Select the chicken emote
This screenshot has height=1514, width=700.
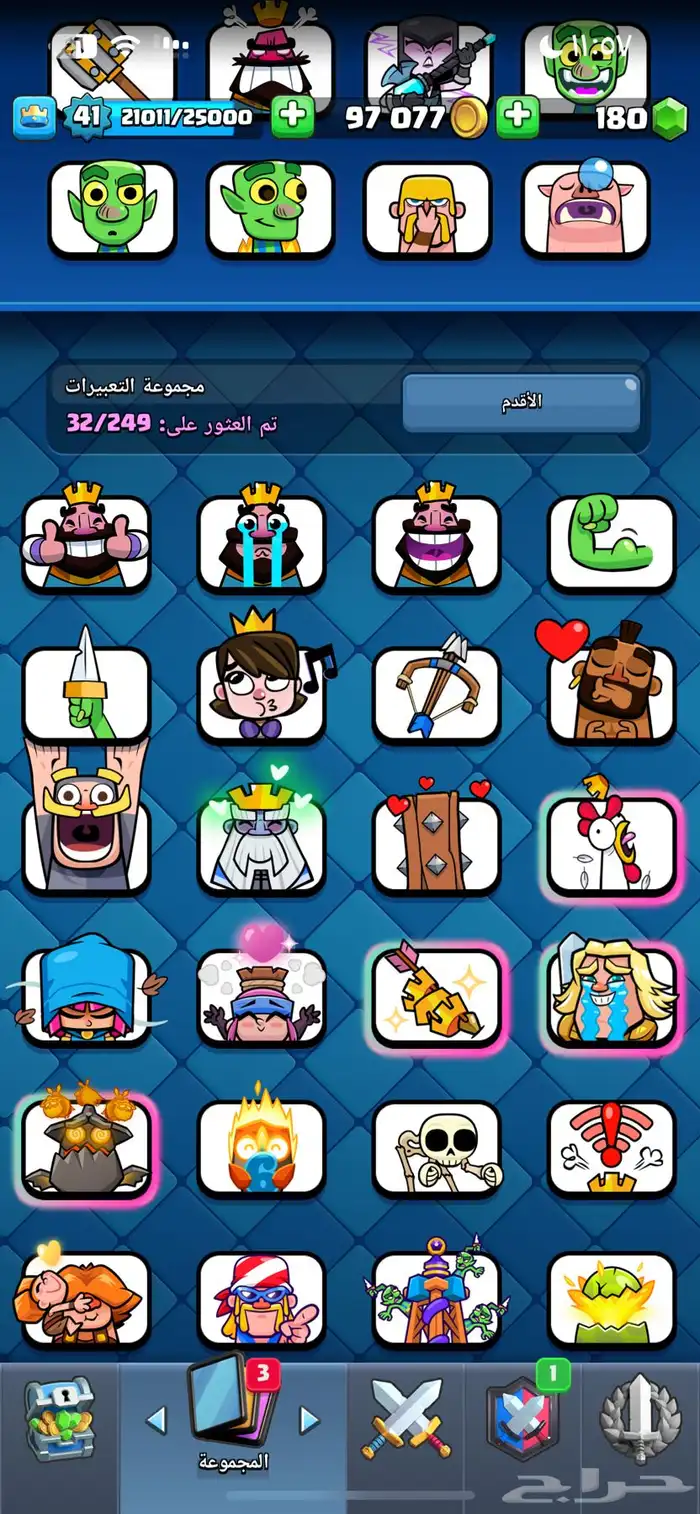[611, 842]
